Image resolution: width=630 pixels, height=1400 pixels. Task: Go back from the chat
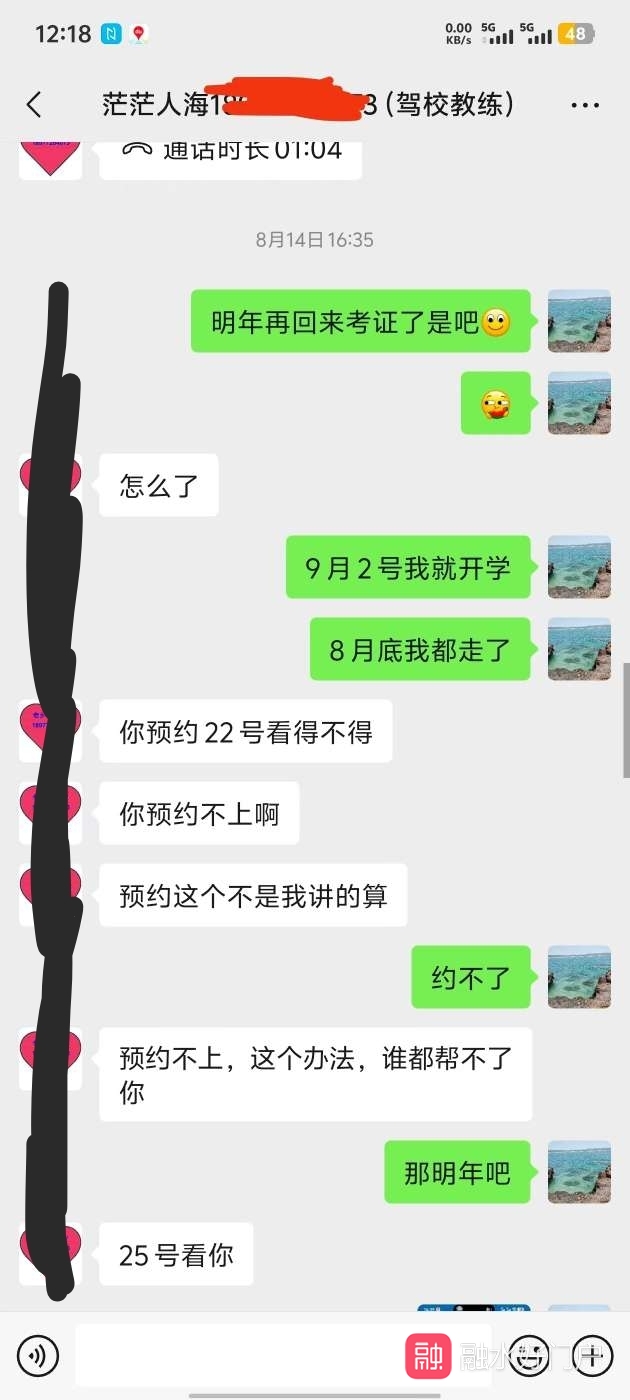(34, 104)
